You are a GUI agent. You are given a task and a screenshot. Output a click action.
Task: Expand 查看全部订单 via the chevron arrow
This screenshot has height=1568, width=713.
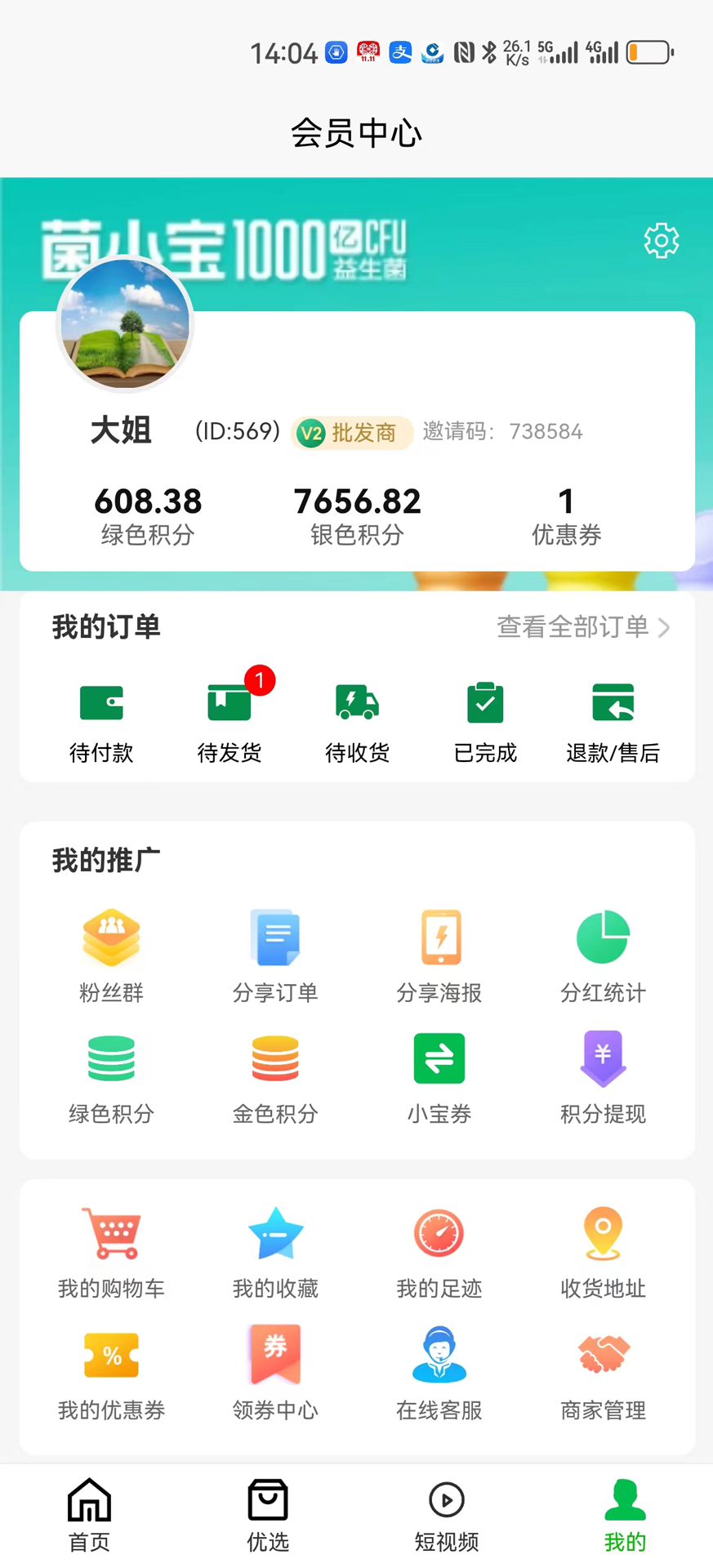[666, 627]
